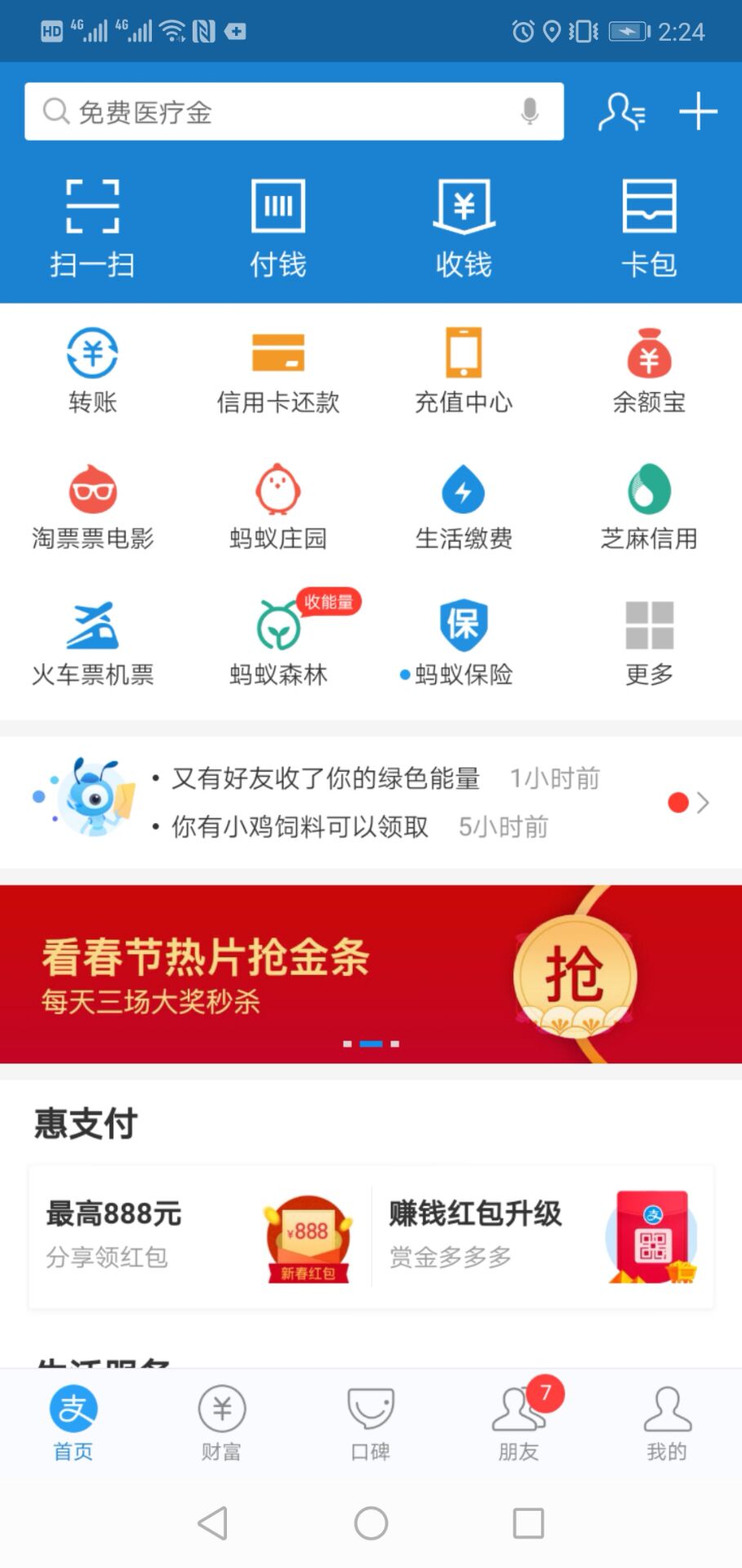The image size is (742, 1568).
Task: Tap the search input field
Action: (286, 112)
